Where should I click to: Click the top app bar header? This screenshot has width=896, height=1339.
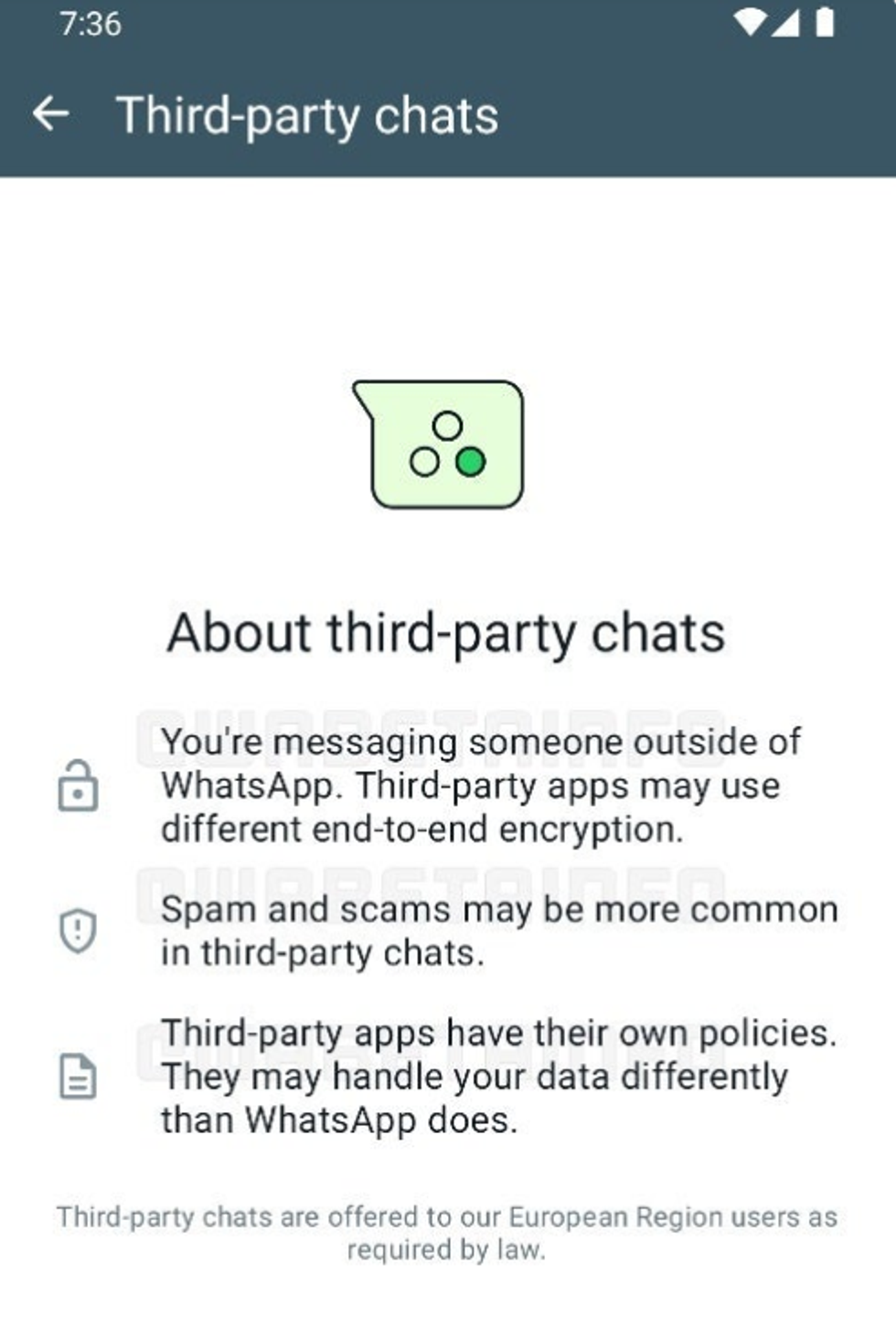tap(448, 114)
